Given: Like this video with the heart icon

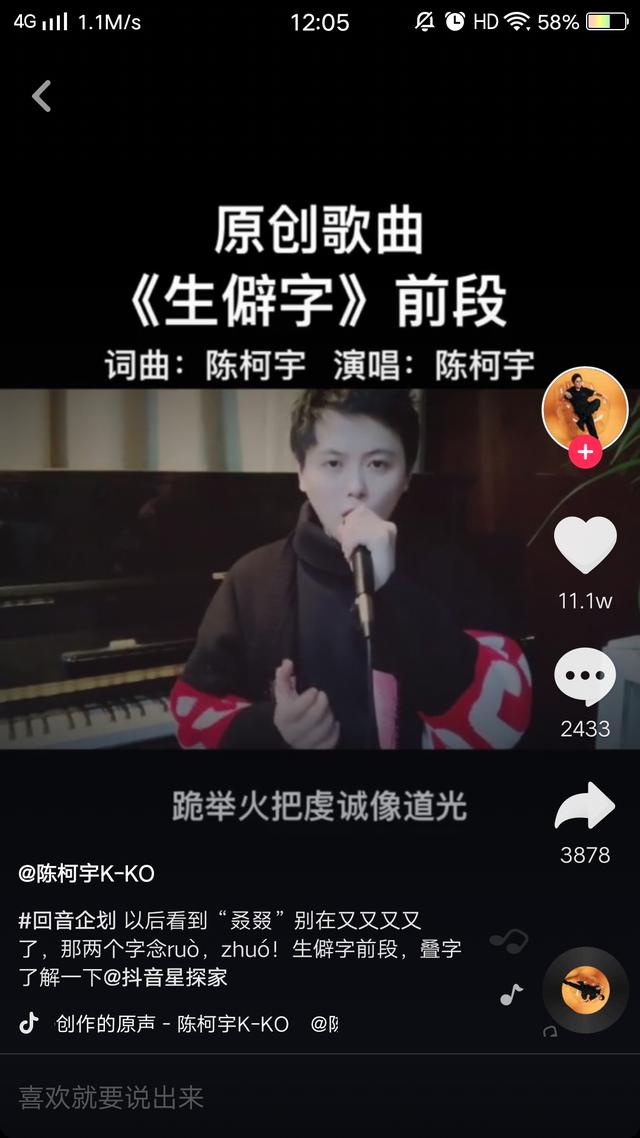Looking at the screenshot, I should (x=585, y=546).
